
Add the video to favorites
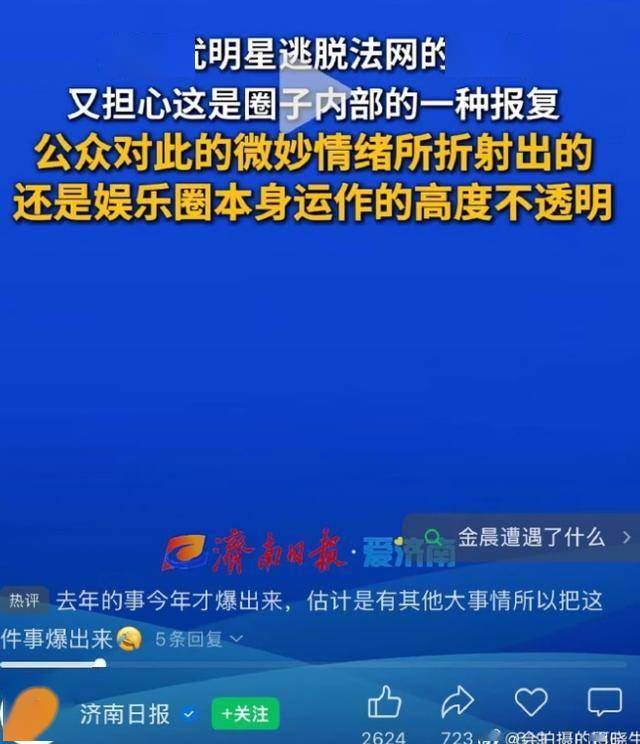[x=531, y=702]
